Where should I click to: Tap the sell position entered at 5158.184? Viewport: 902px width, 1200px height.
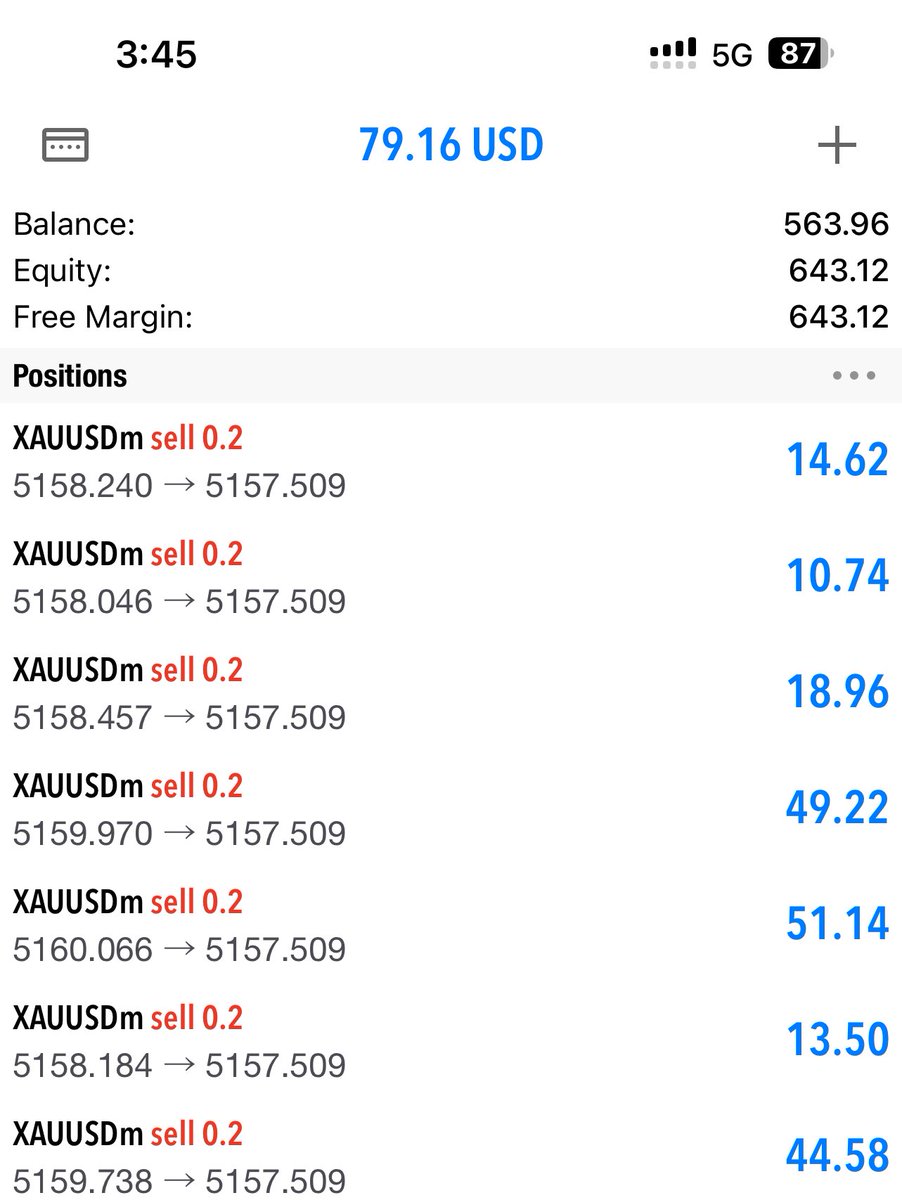pos(450,1041)
